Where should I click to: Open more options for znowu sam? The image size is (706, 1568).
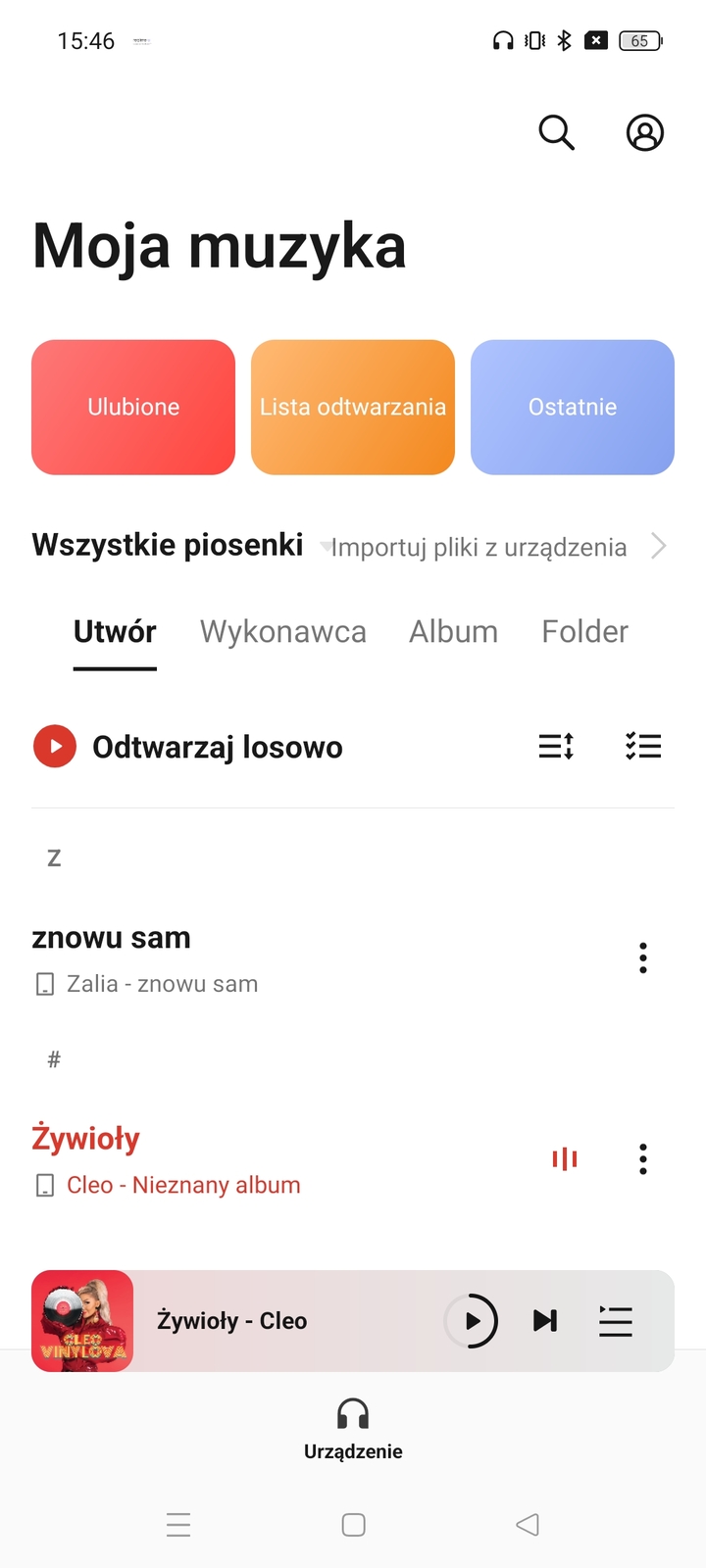click(643, 957)
